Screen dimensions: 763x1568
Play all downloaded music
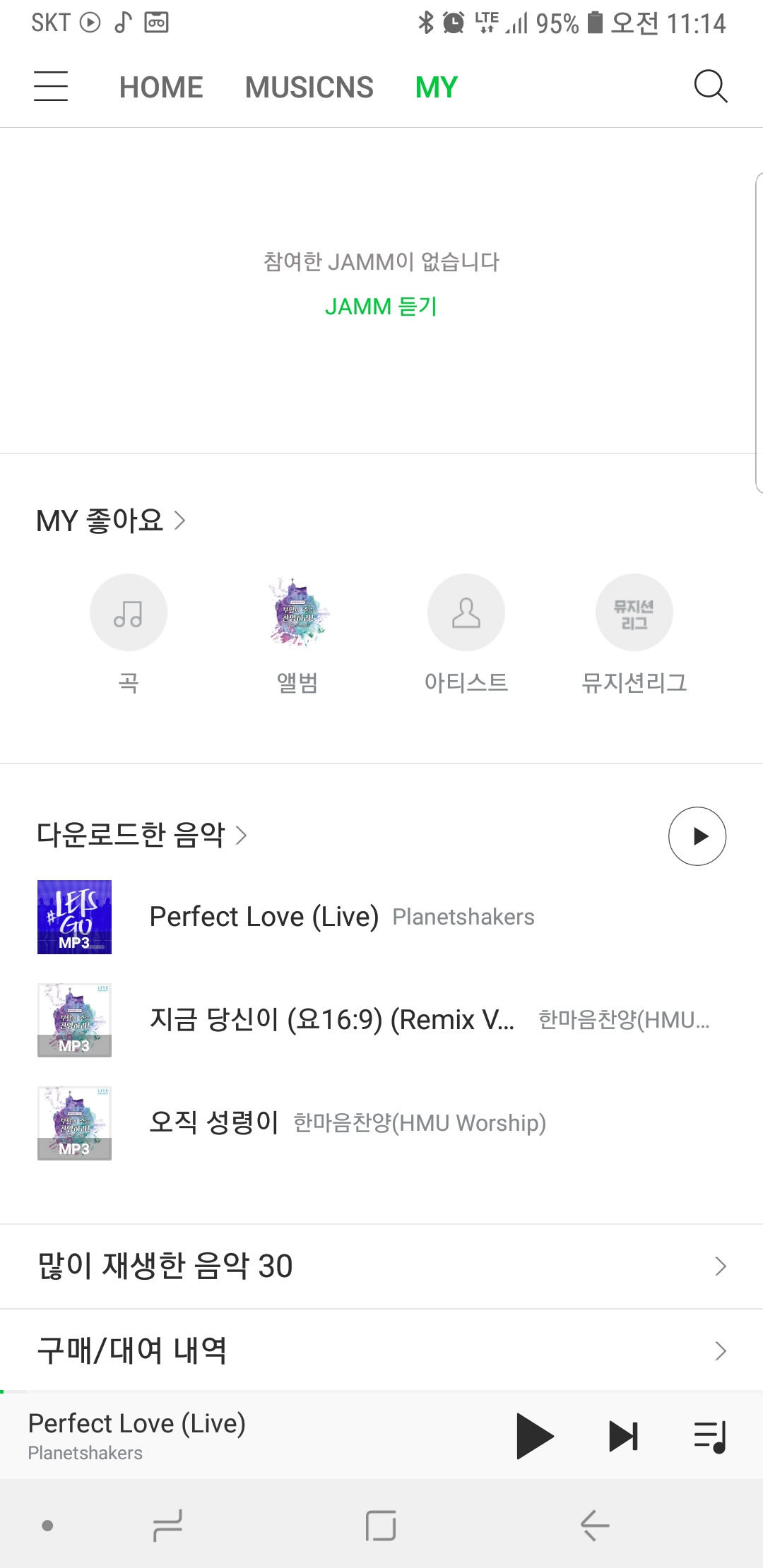coord(697,836)
